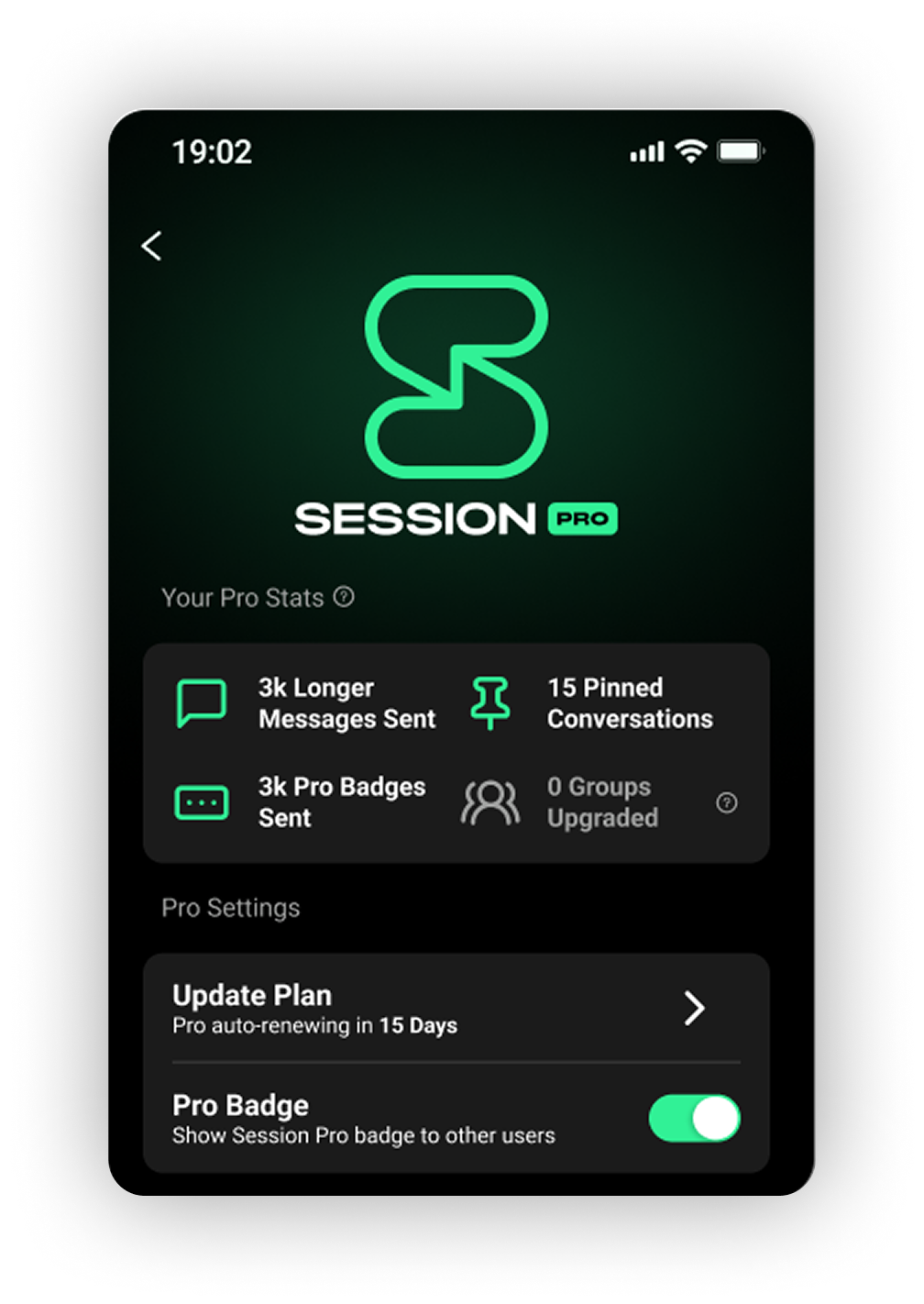This screenshot has height=1304, width=924.
Task: Go back using the top arrow
Action: click(x=152, y=246)
